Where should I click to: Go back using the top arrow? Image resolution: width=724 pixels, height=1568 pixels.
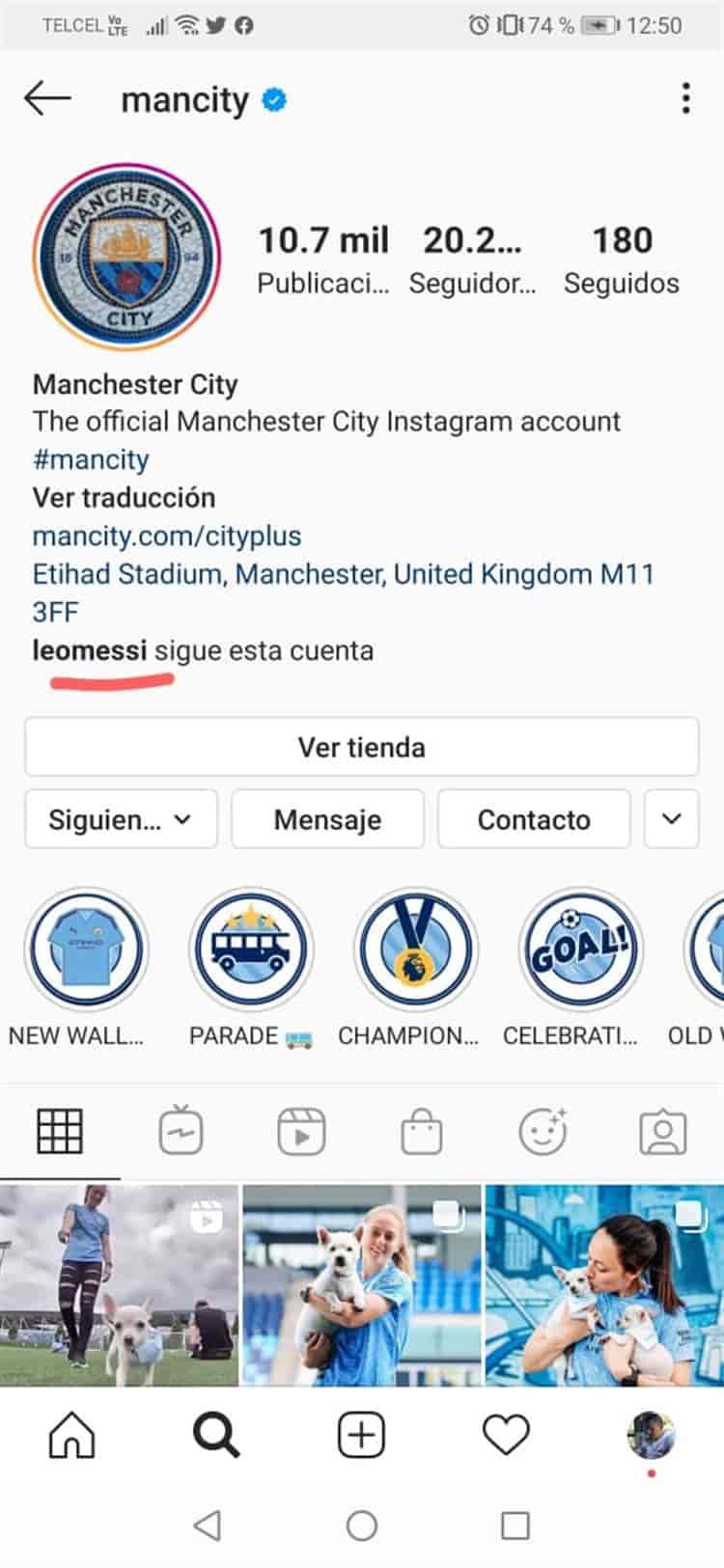[47, 98]
